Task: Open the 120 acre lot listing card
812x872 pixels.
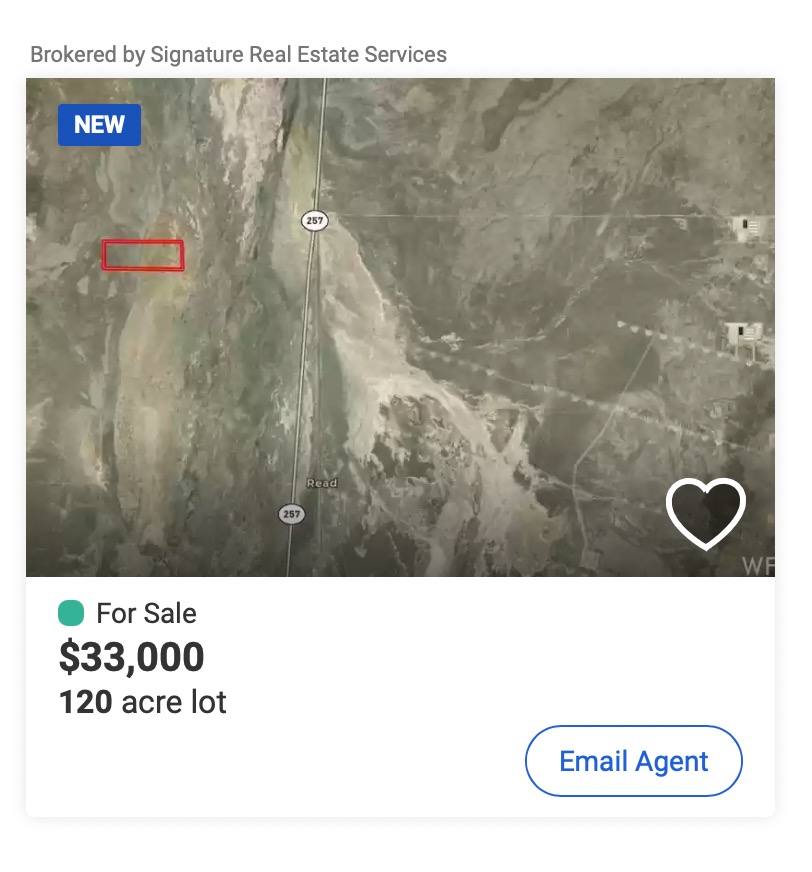Action: 400,330
